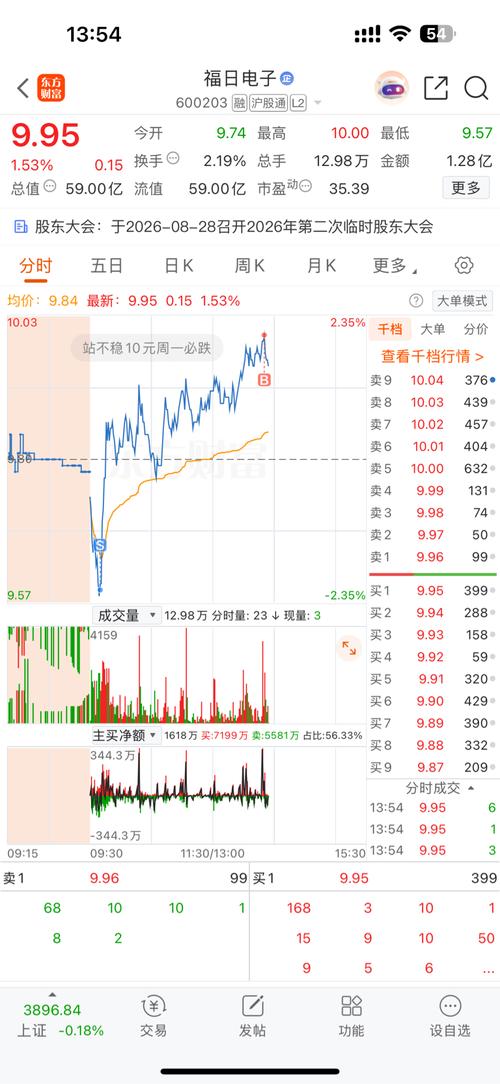
Task: View 查看千档行情 link
Action: (432, 356)
